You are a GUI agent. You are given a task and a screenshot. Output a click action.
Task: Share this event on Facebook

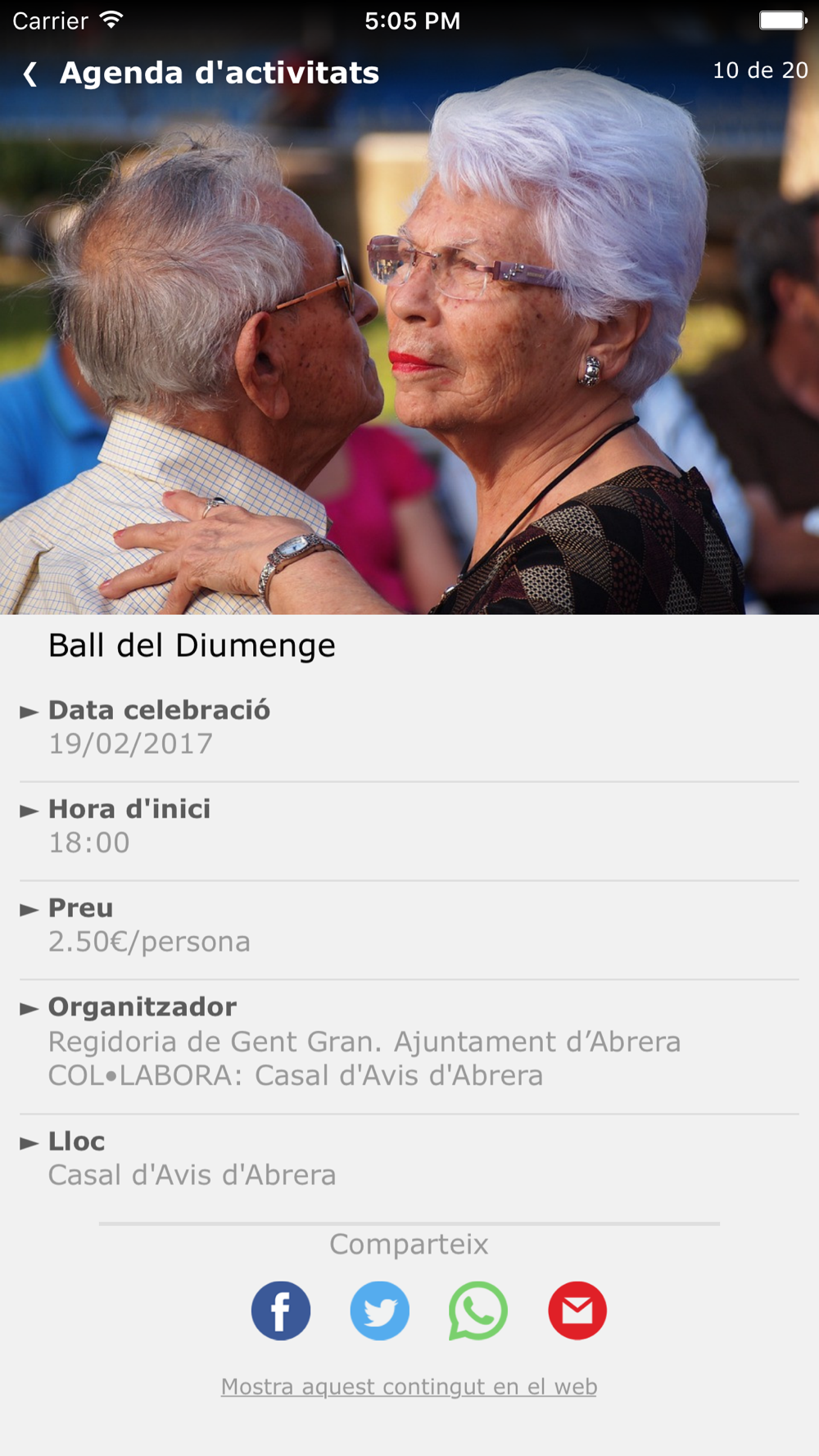click(281, 1310)
